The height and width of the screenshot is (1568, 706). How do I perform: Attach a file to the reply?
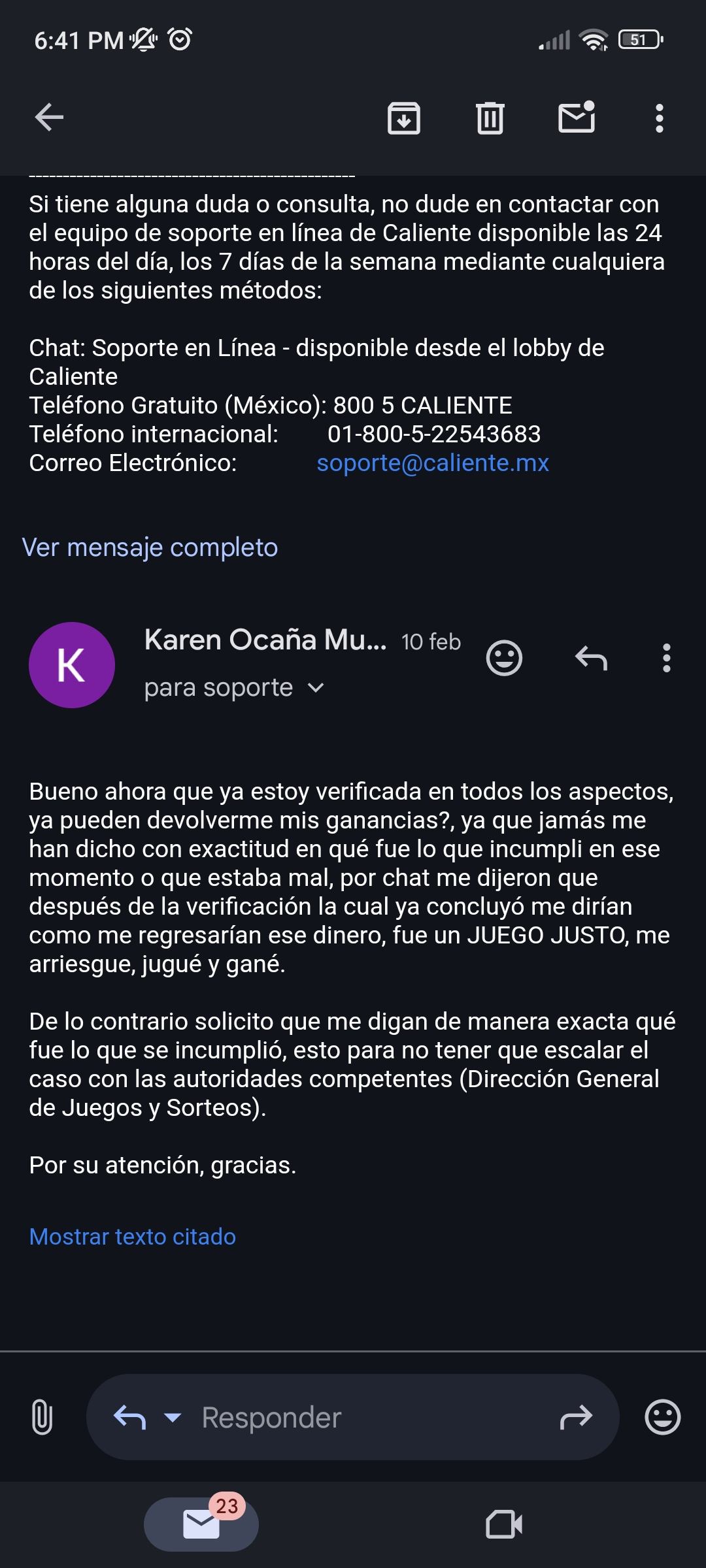click(42, 1417)
